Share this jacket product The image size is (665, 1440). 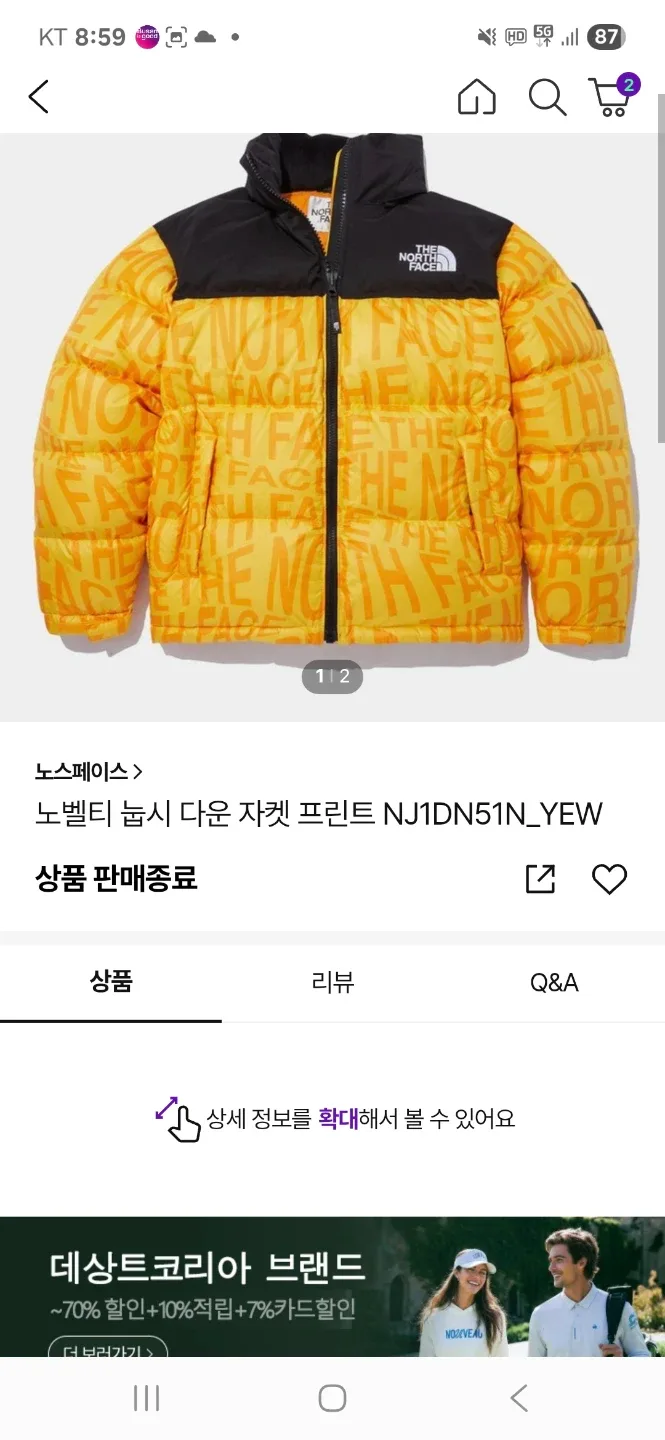coord(540,879)
